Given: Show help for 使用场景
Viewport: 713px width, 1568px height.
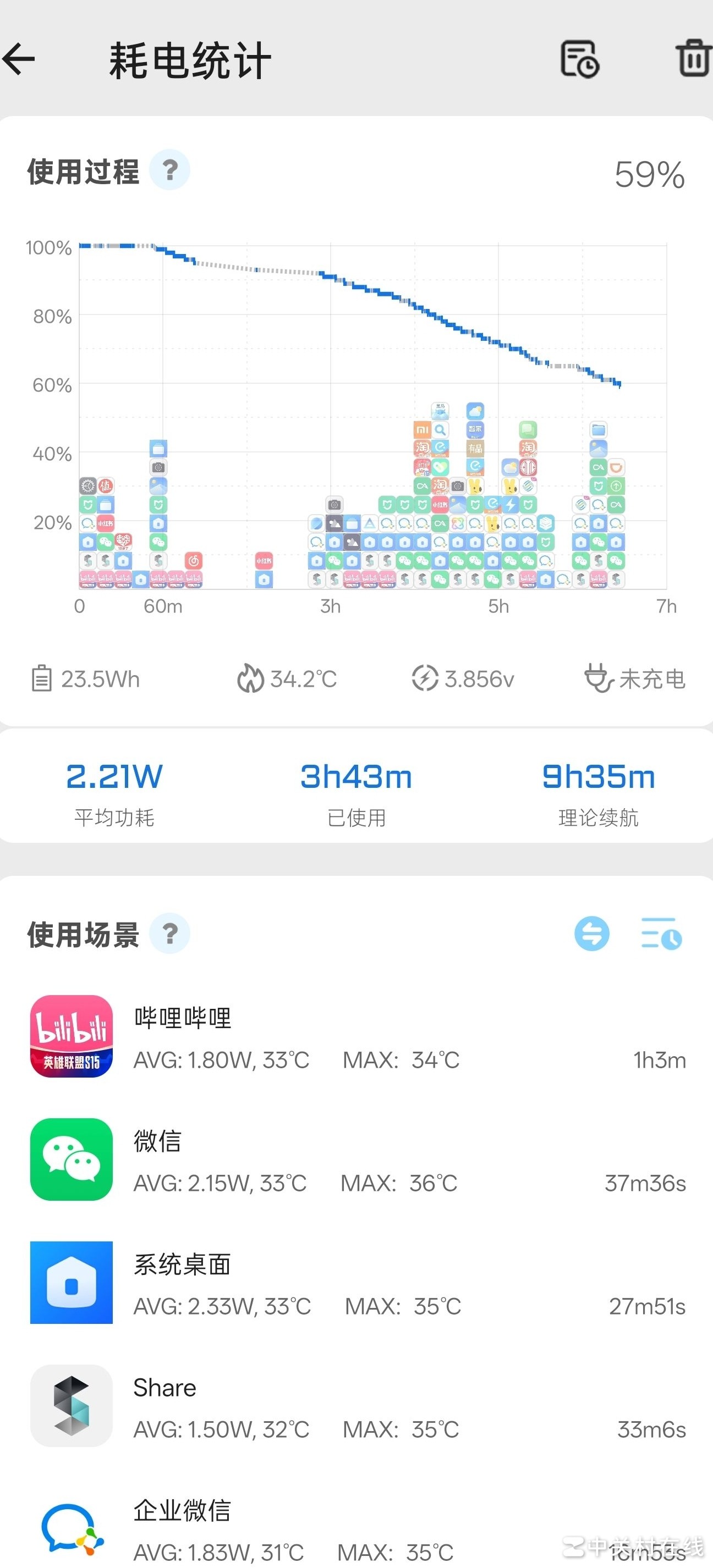Looking at the screenshot, I should [x=170, y=933].
